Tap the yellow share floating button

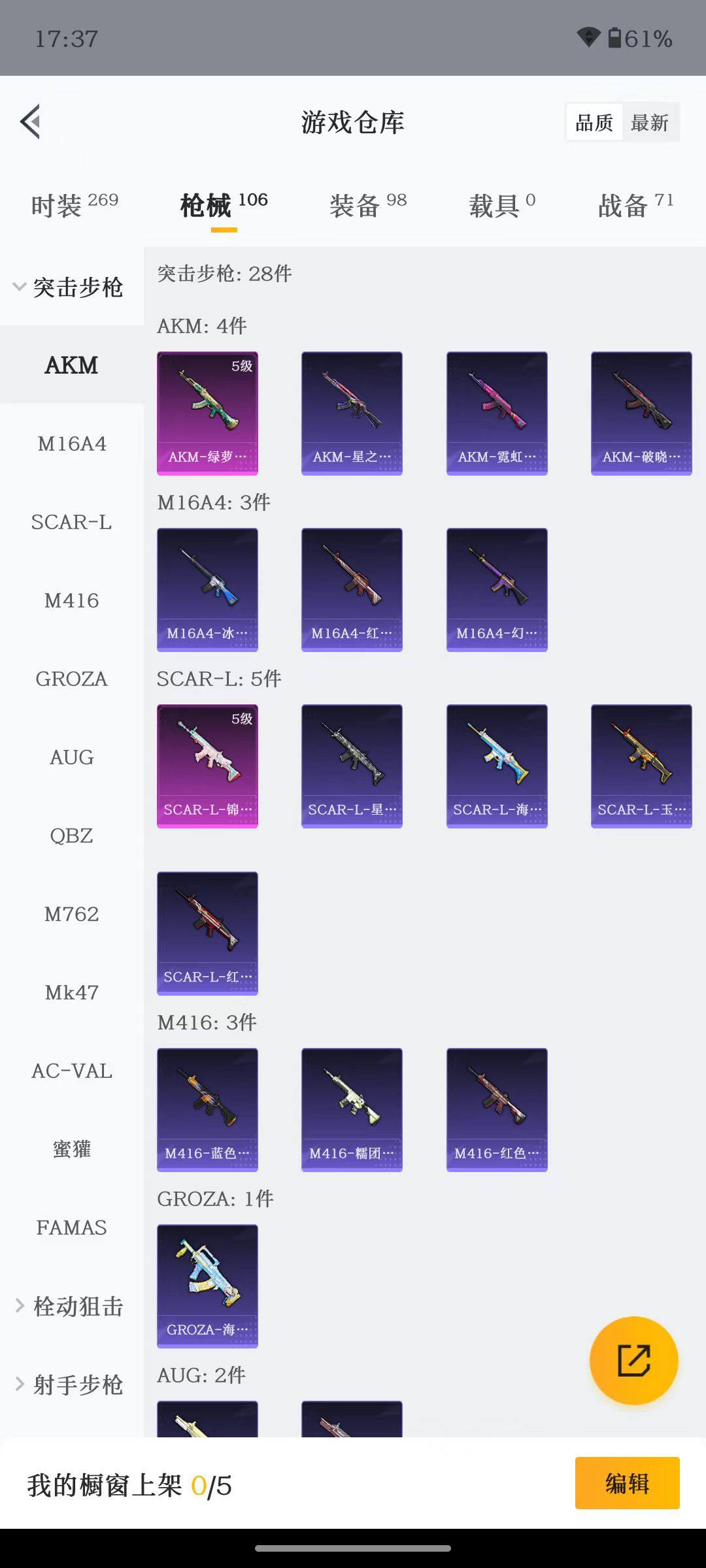(x=633, y=1361)
